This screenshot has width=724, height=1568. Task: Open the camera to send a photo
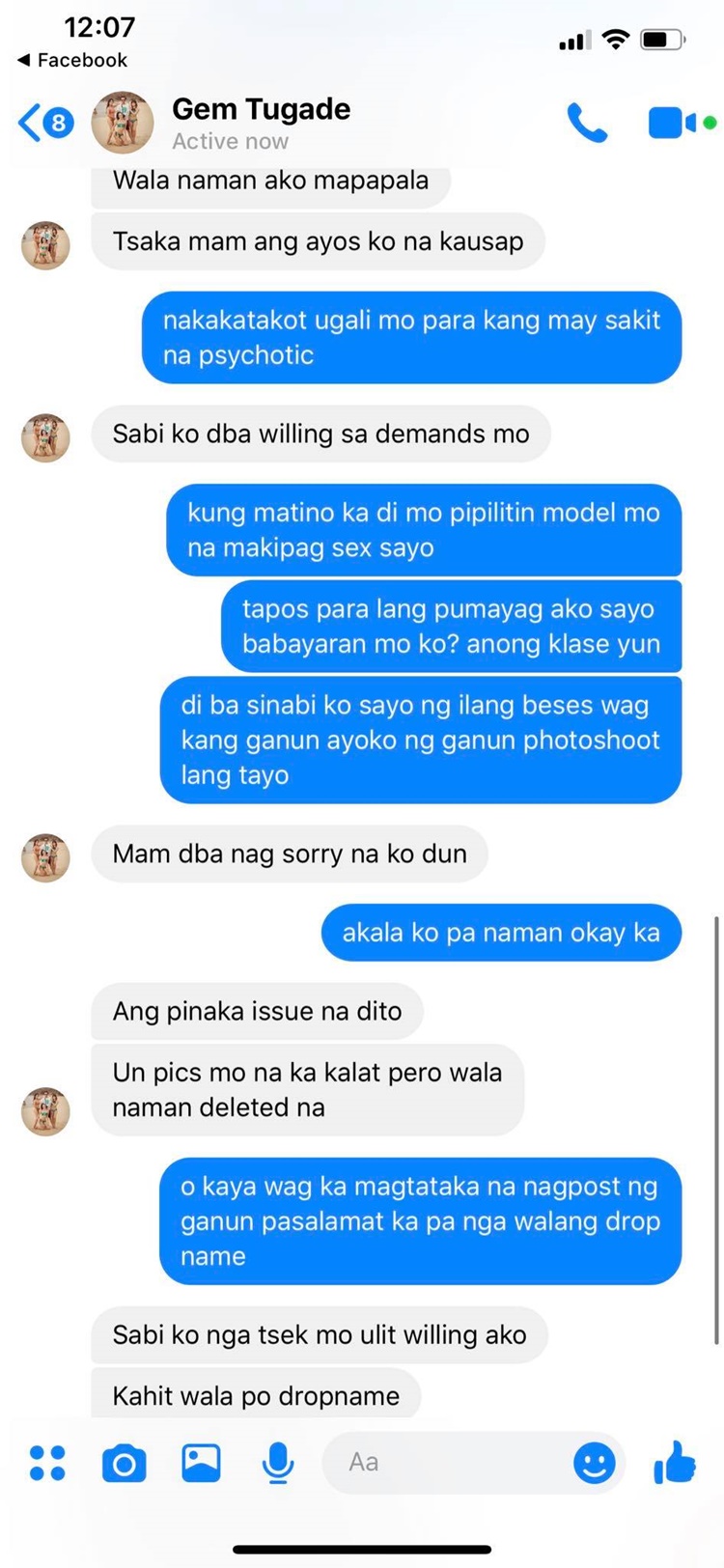(122, 1463)
